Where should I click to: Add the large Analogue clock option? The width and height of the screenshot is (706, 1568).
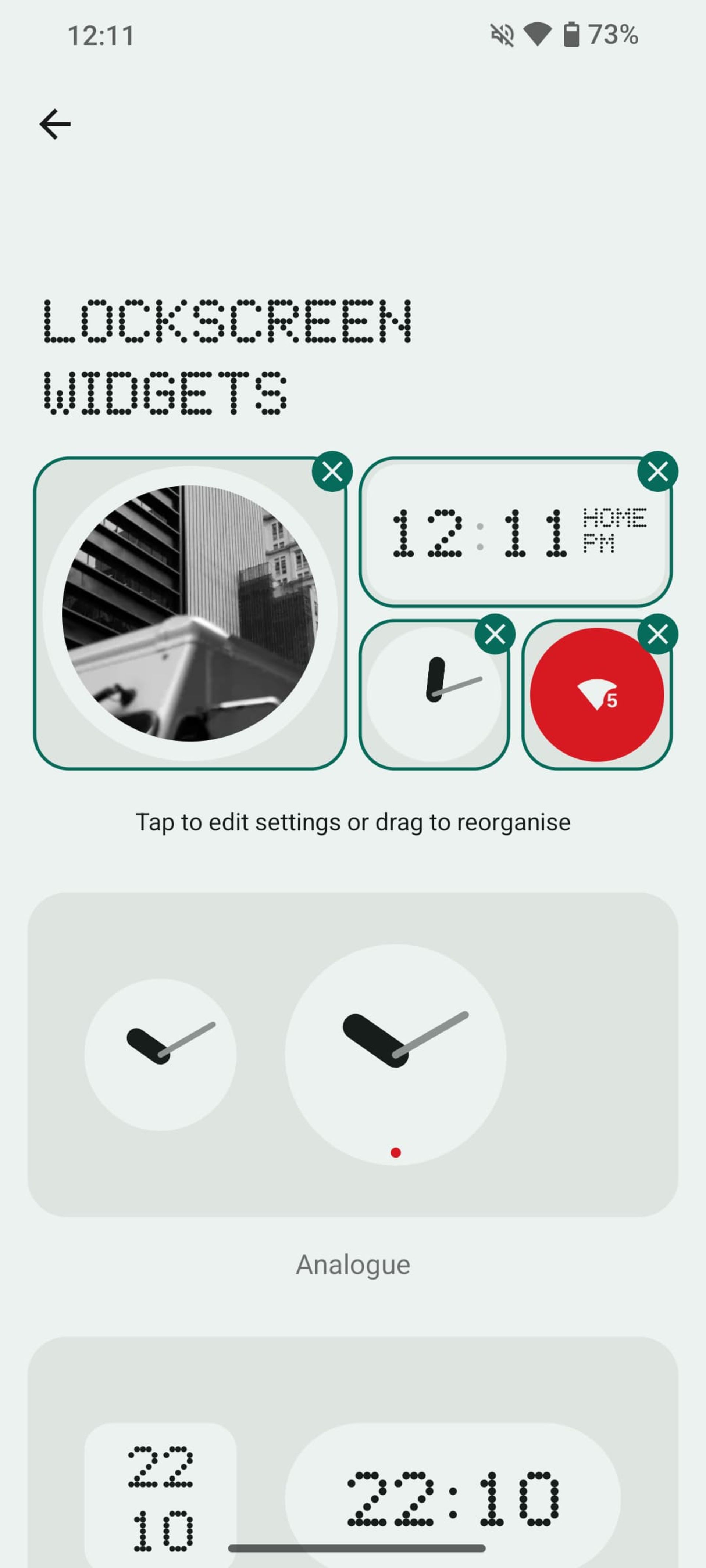click(x=395, y=1054)
